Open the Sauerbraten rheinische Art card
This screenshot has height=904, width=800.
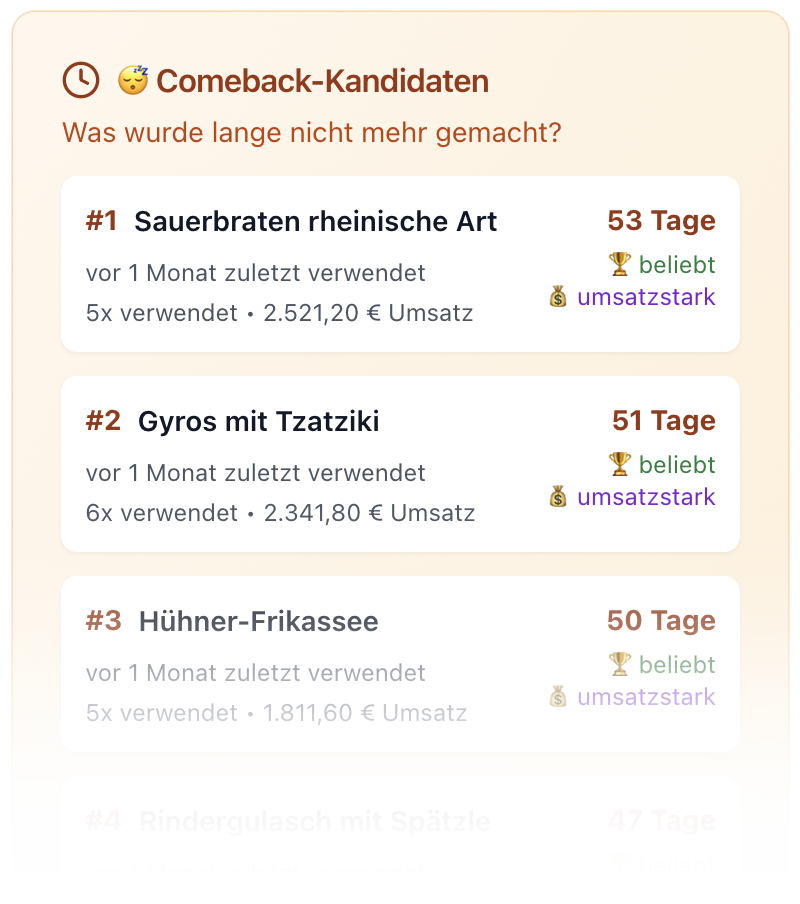click(400, 264)
